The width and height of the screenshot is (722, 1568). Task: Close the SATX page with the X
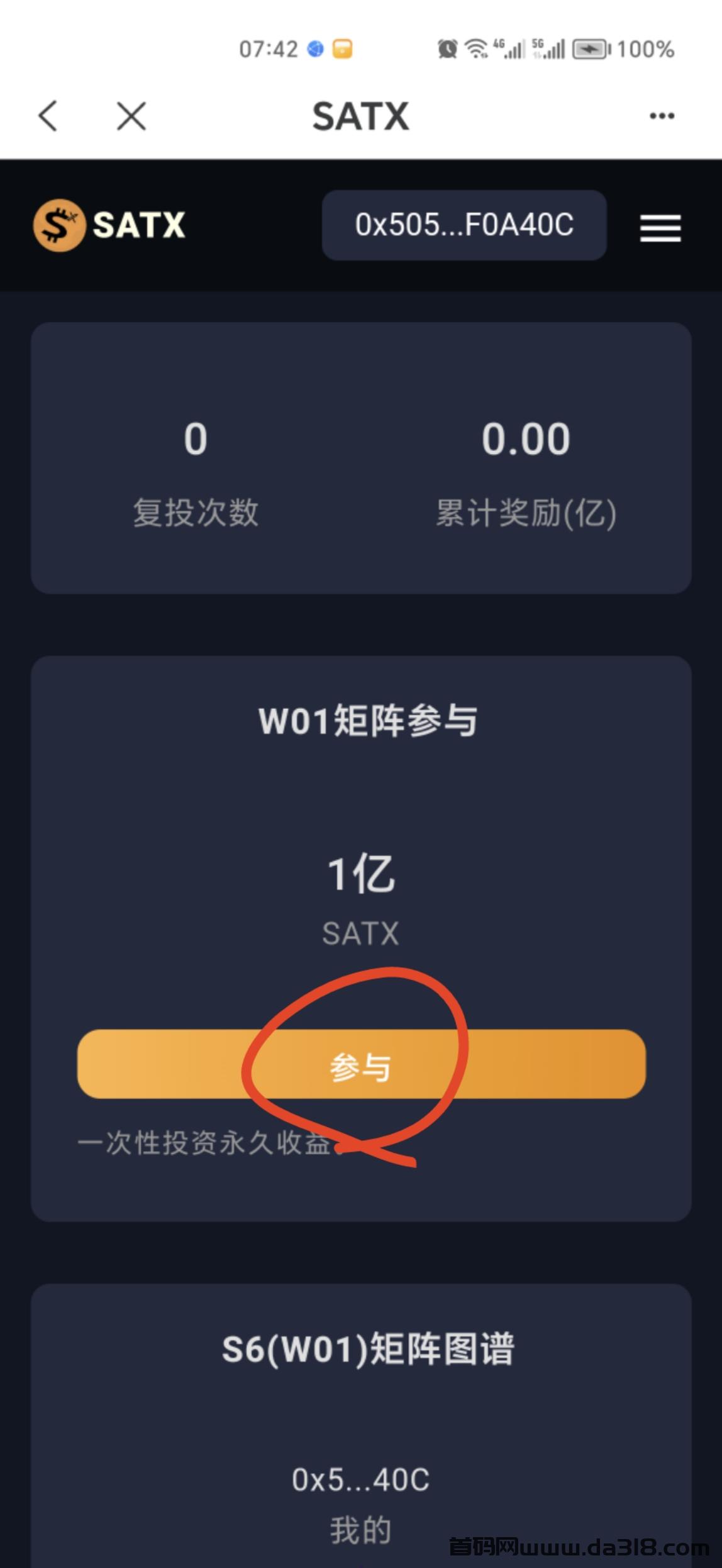(131, 116)
